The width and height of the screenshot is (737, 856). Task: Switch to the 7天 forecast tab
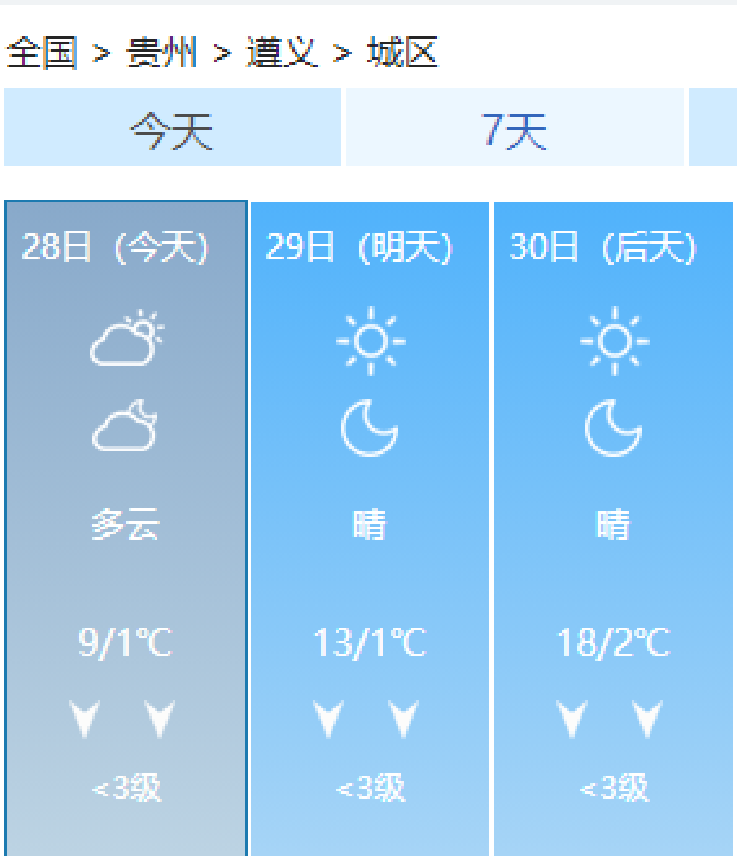(x=514, y=128)
